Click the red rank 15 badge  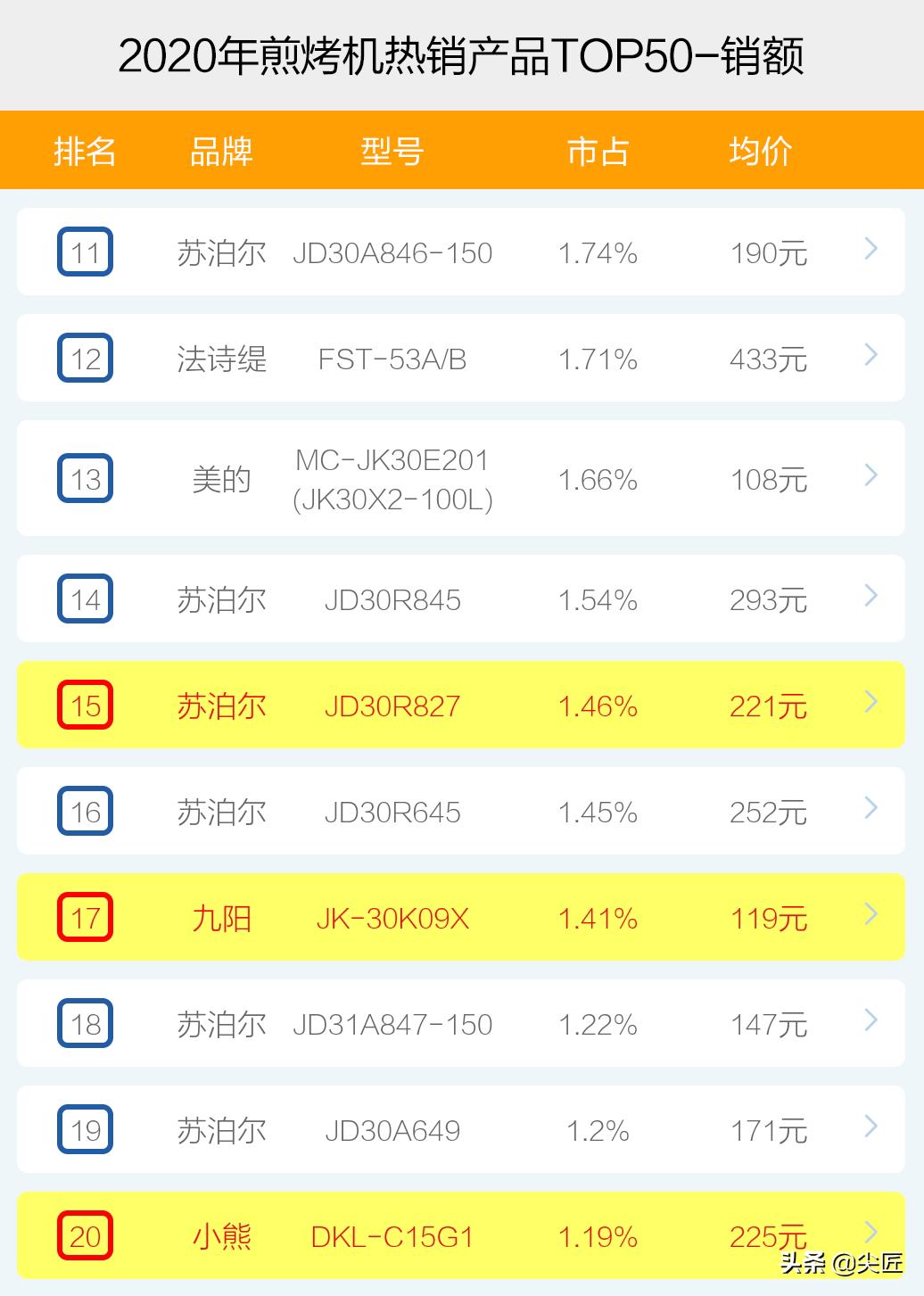click(x=85, y=705)
